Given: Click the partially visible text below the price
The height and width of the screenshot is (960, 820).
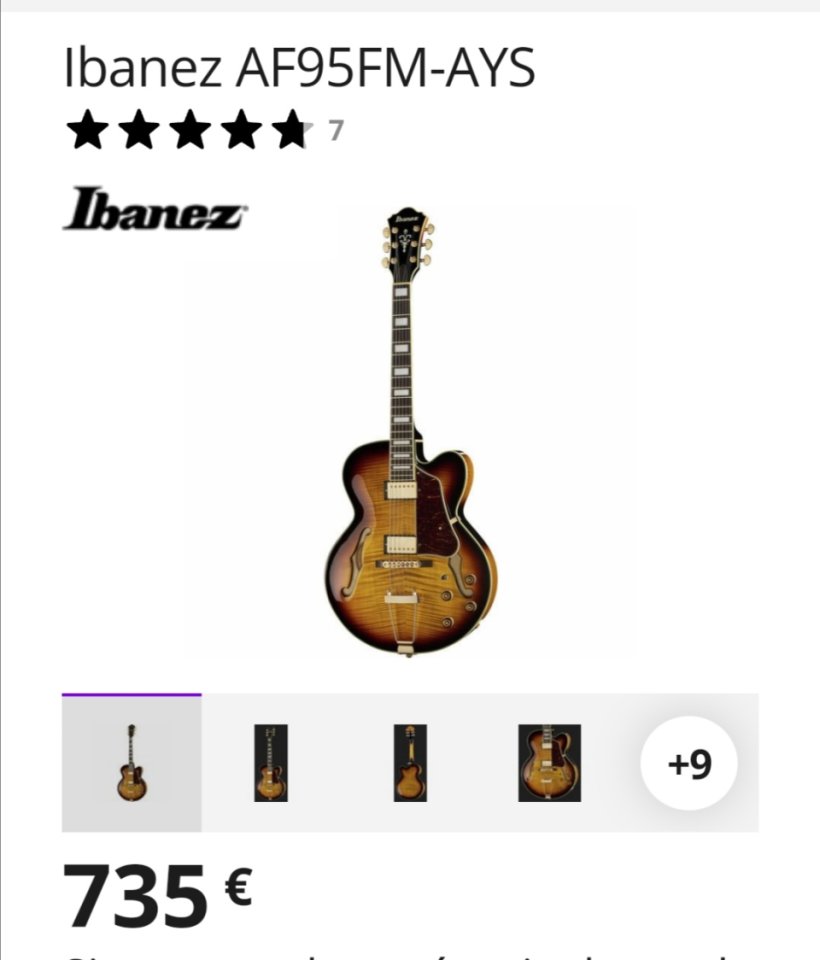Looking at the screenshot, I should point(300,950).
